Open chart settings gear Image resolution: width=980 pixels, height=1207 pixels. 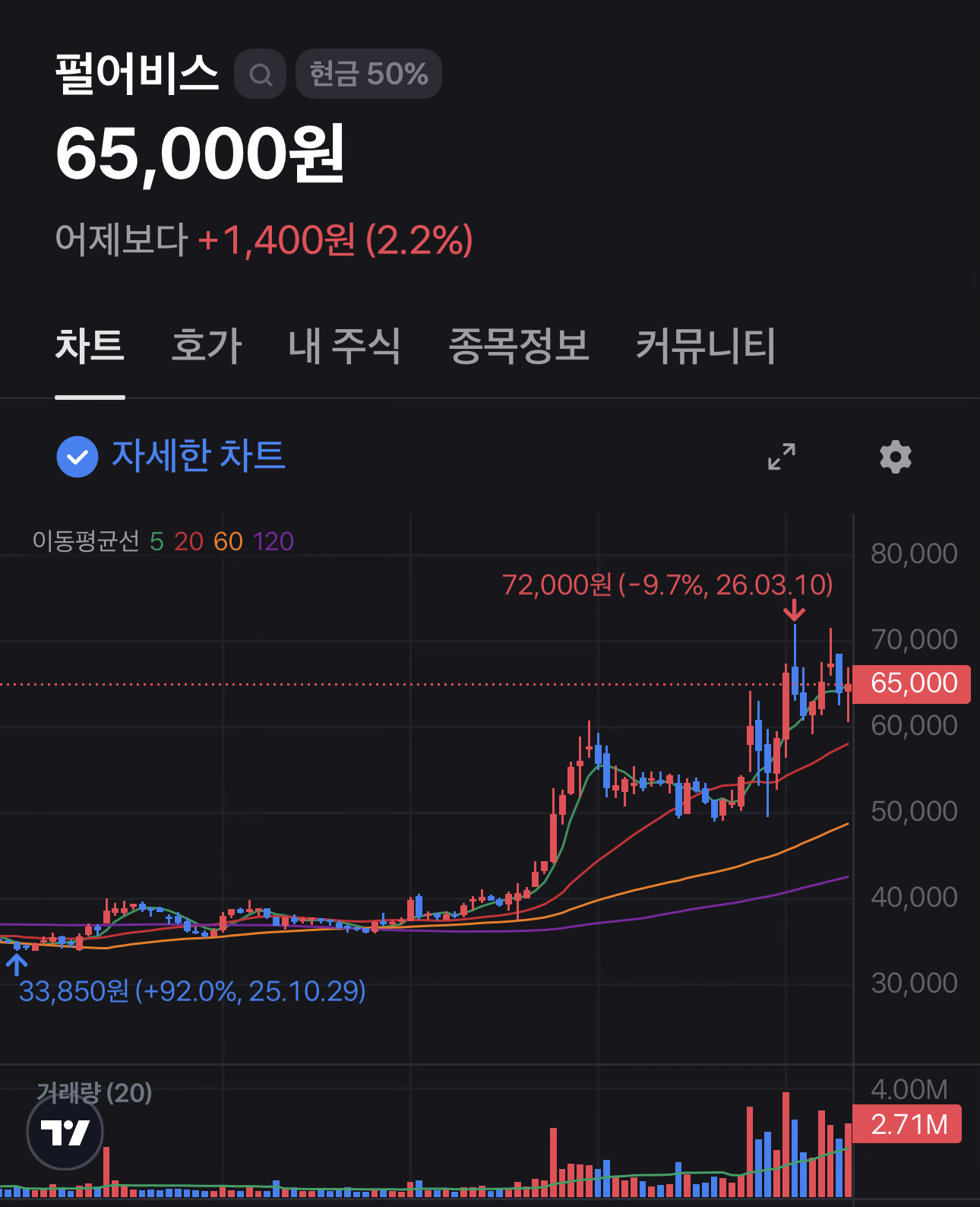895,457
